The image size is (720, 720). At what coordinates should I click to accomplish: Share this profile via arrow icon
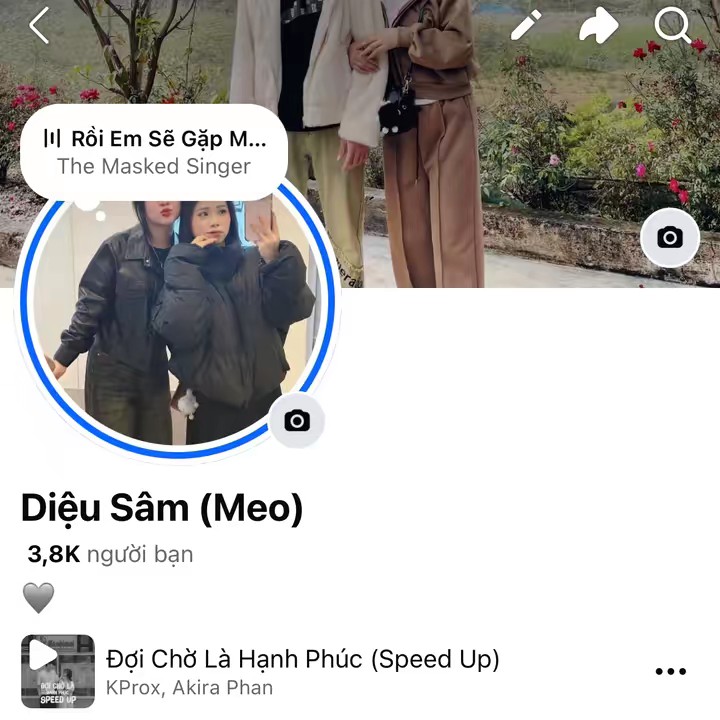pos(598,27)
